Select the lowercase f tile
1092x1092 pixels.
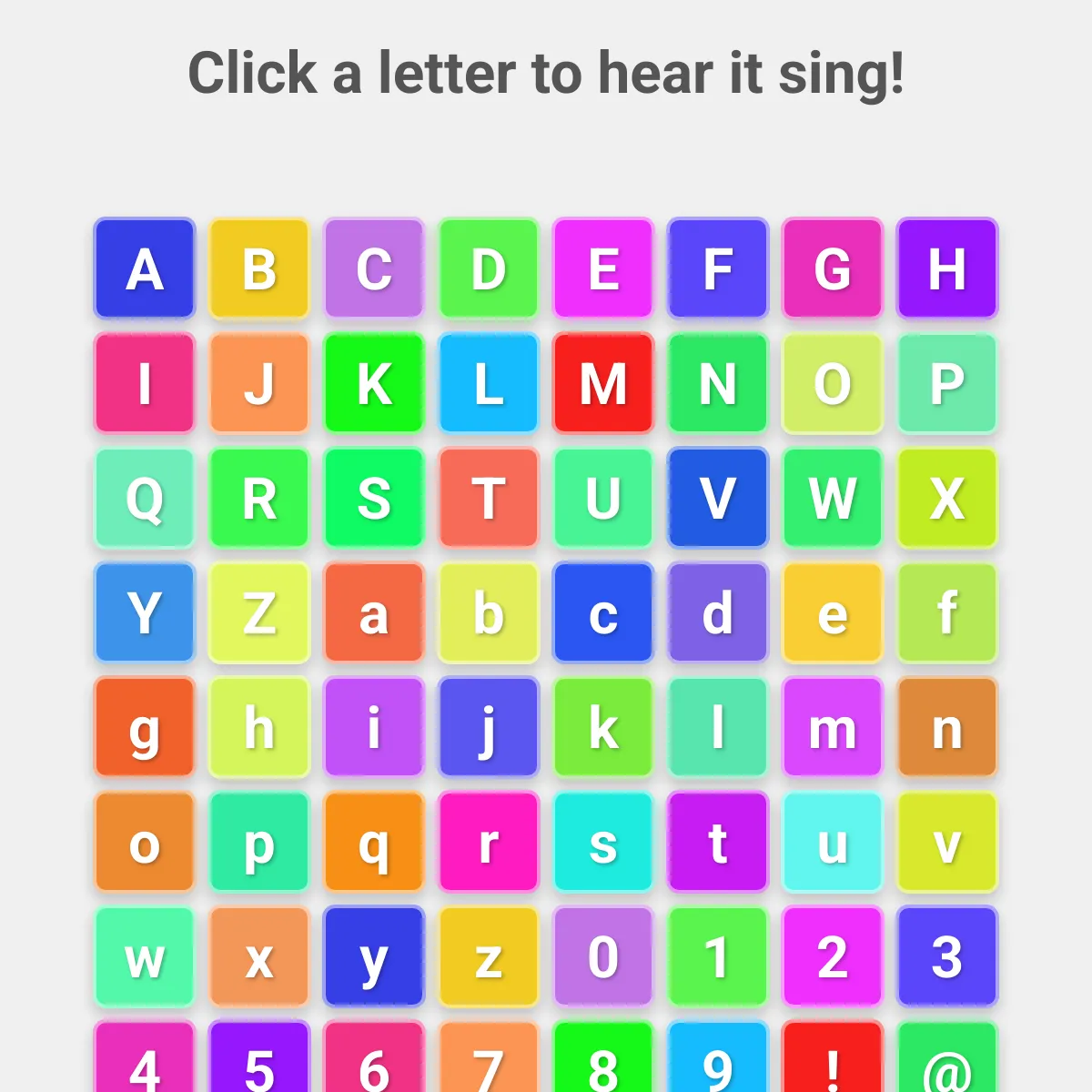pyautogui.click(x=947, y=612)
